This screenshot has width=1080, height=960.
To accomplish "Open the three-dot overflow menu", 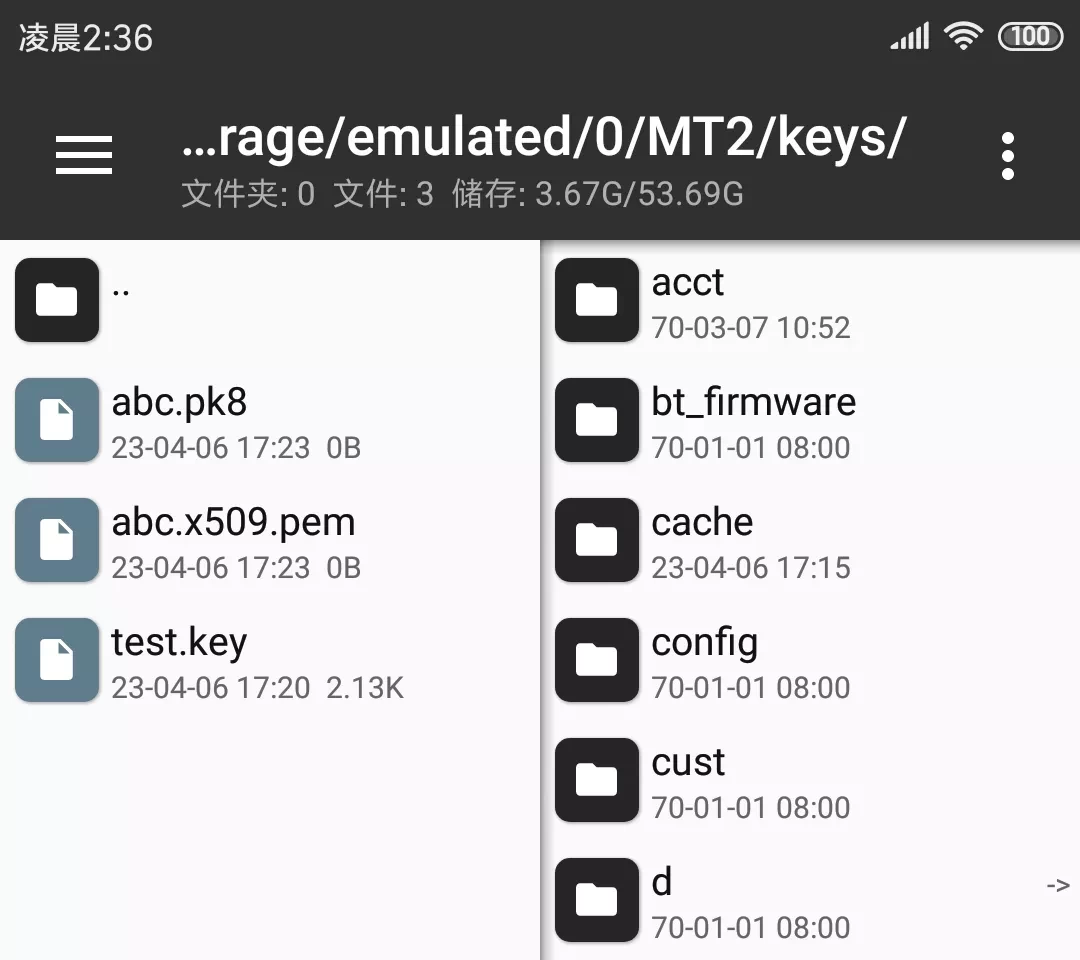I will pos(1007,156).
